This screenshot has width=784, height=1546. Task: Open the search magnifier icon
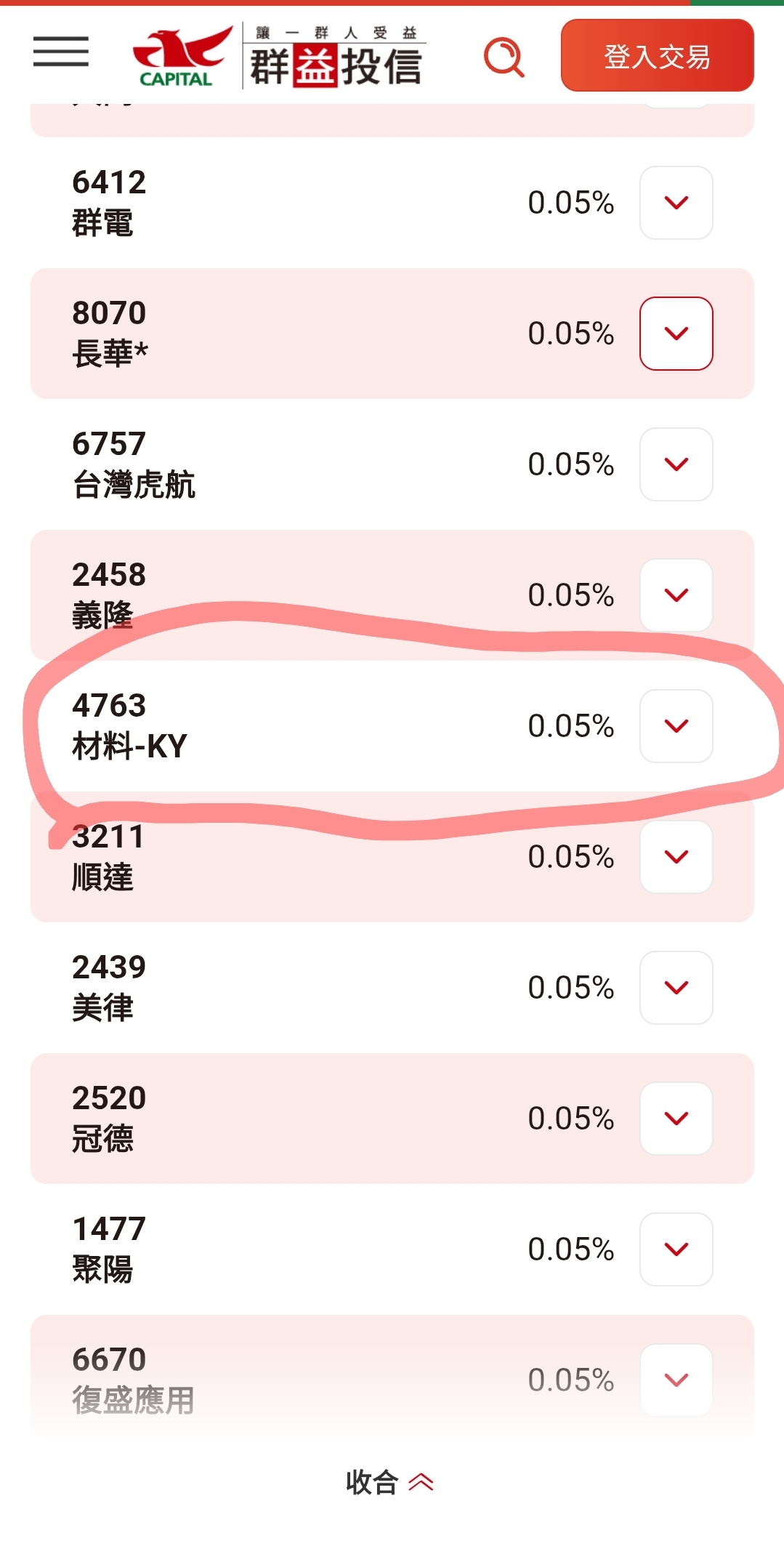504,57
